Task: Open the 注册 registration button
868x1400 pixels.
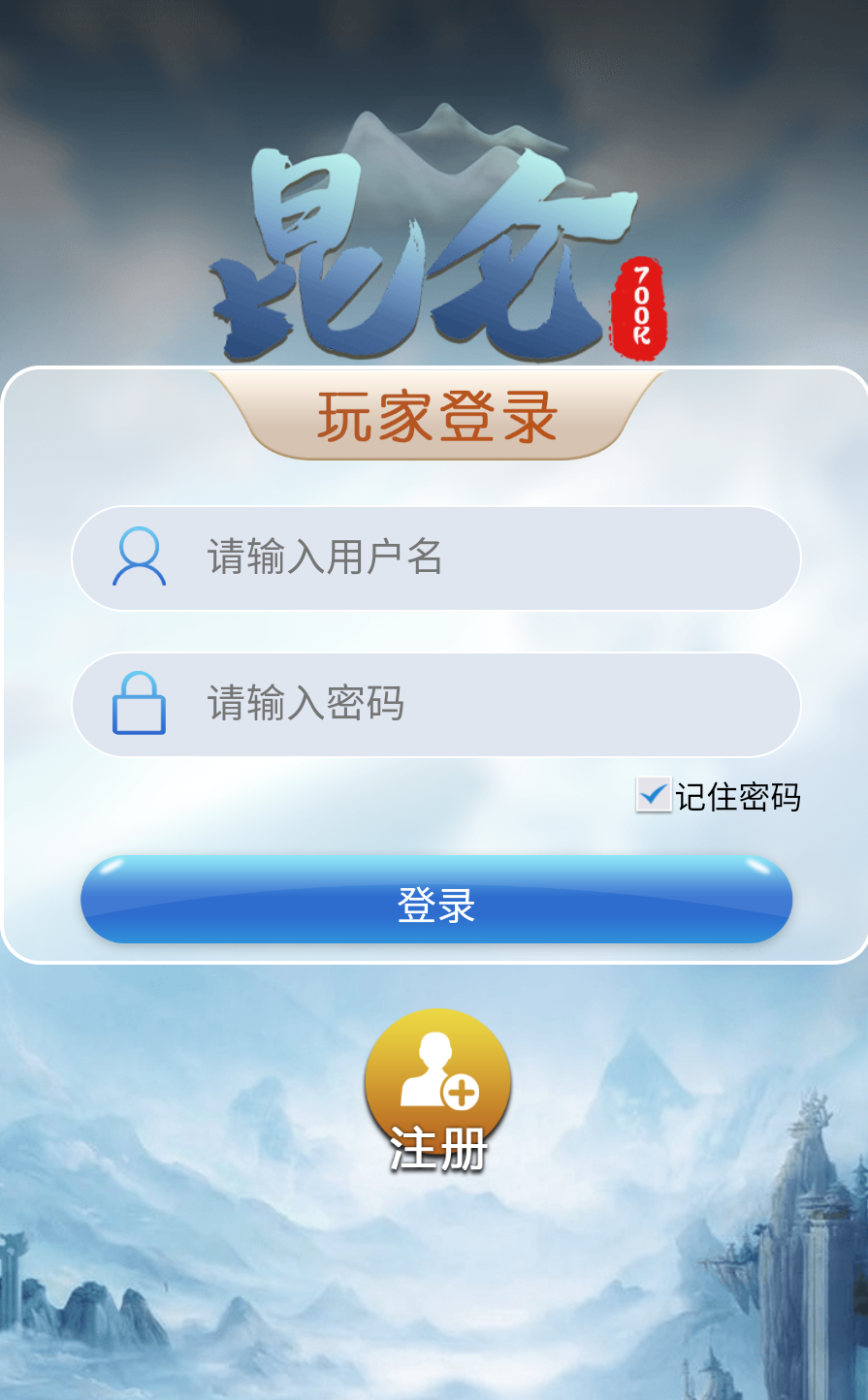Action: click(437, 1091)
